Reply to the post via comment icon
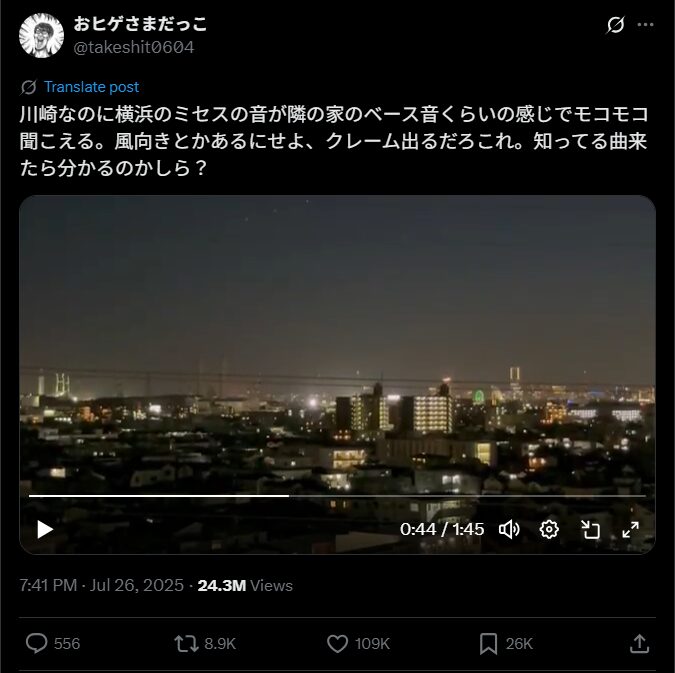The image size is (675, 673). click(x=37, y=643)
